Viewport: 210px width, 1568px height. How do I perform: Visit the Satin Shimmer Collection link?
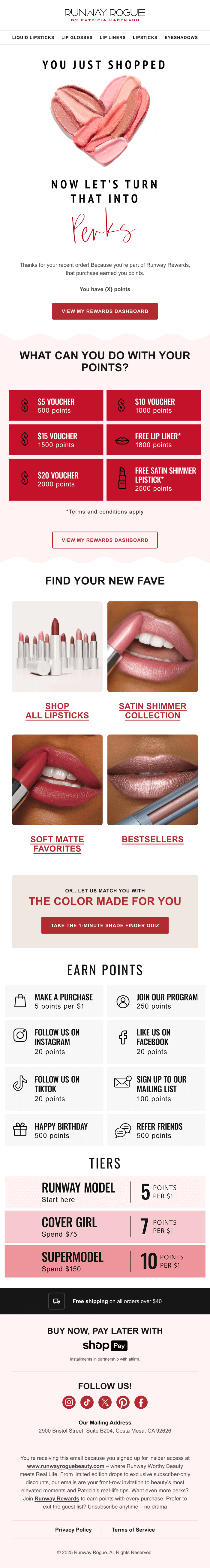tap(152, 711)
